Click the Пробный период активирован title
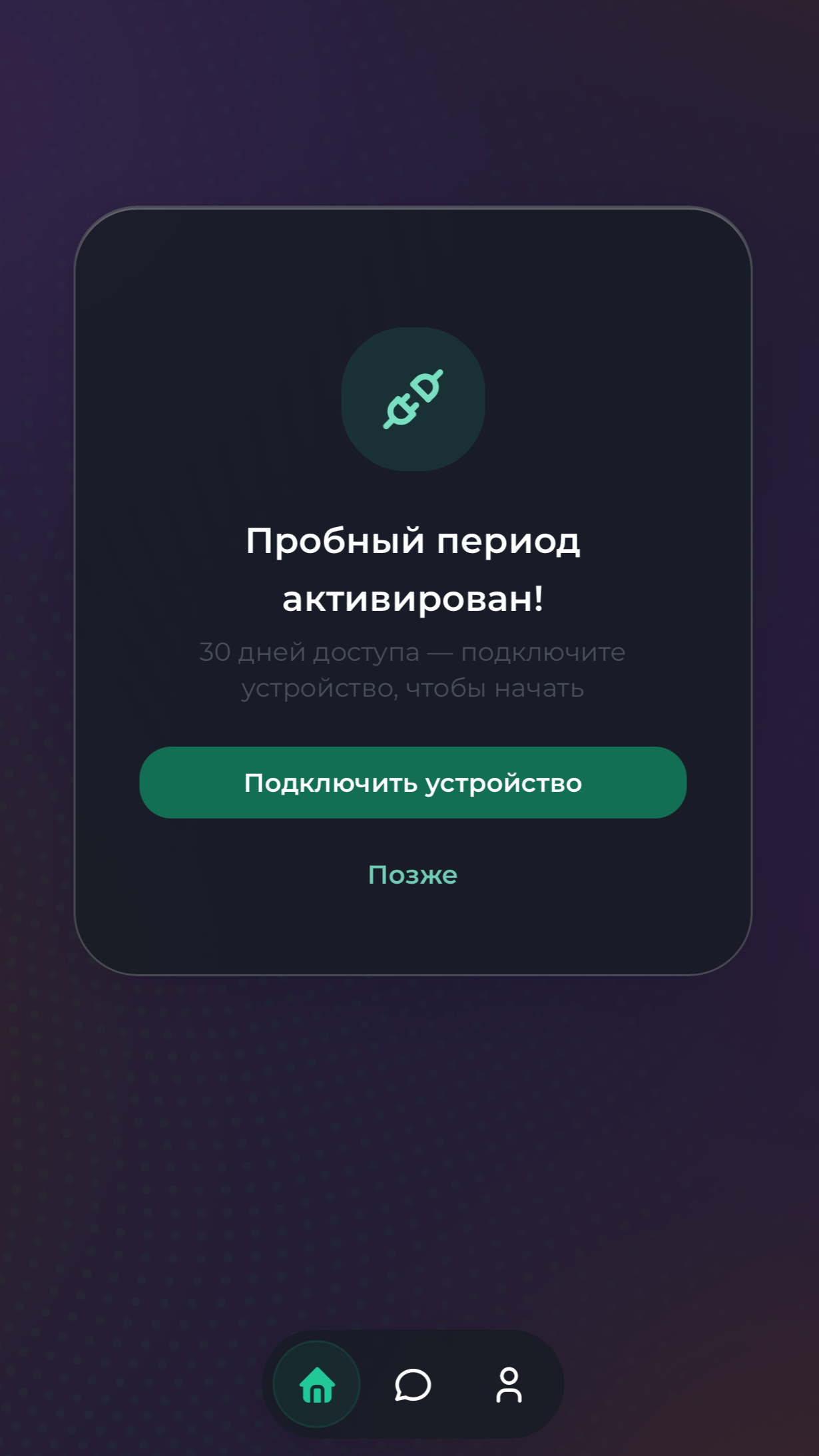 tap(413, 571)
